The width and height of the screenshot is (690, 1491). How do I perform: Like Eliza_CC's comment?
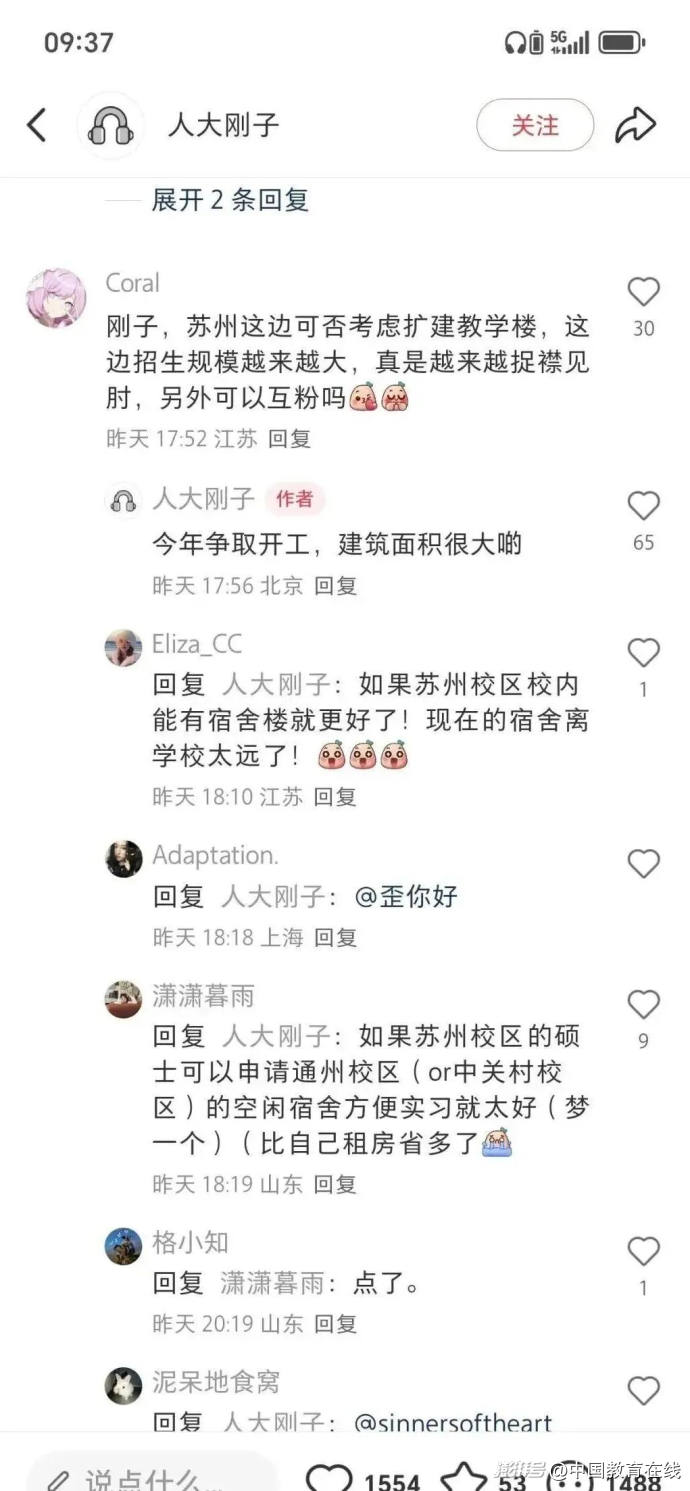tap(643, 653)
